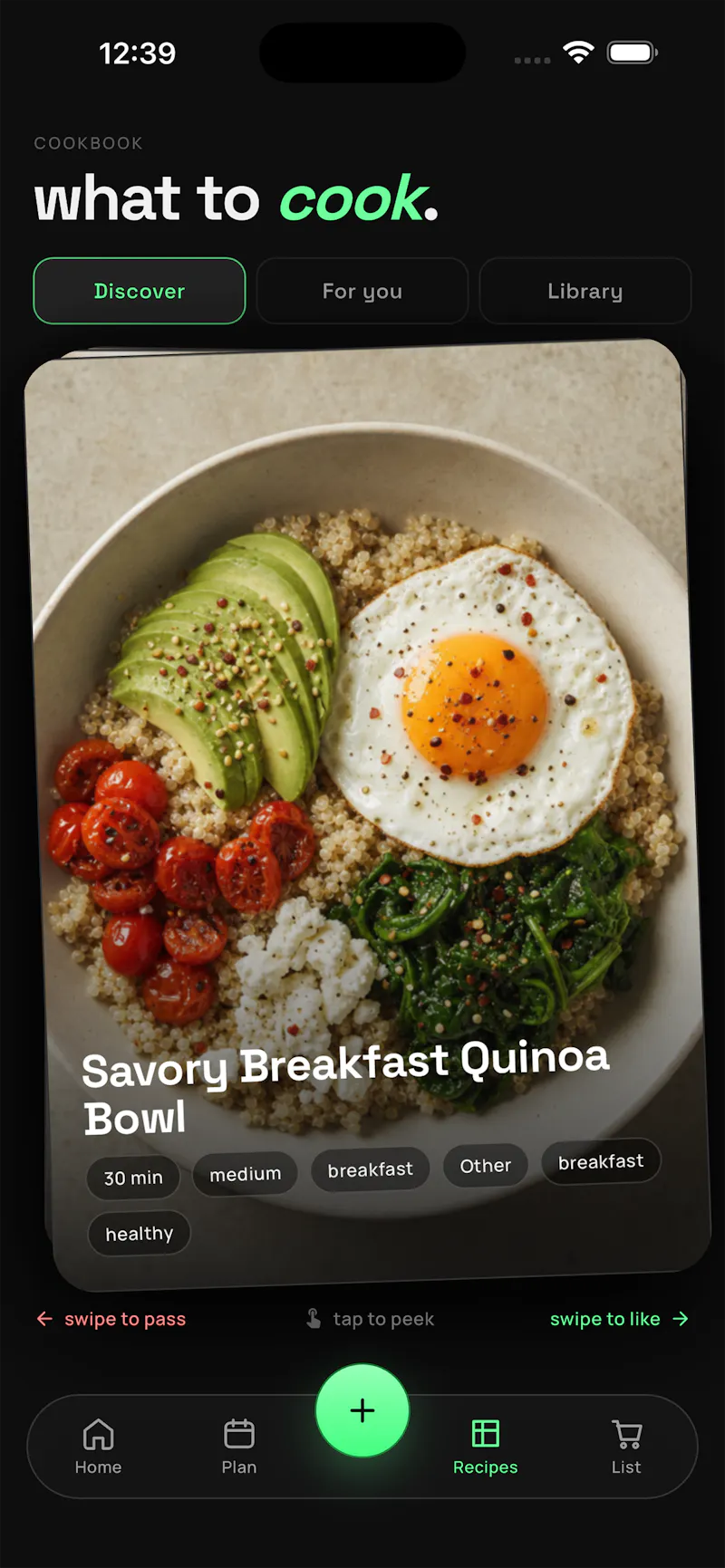Tap the green plus add button

tap(362, 1410)
